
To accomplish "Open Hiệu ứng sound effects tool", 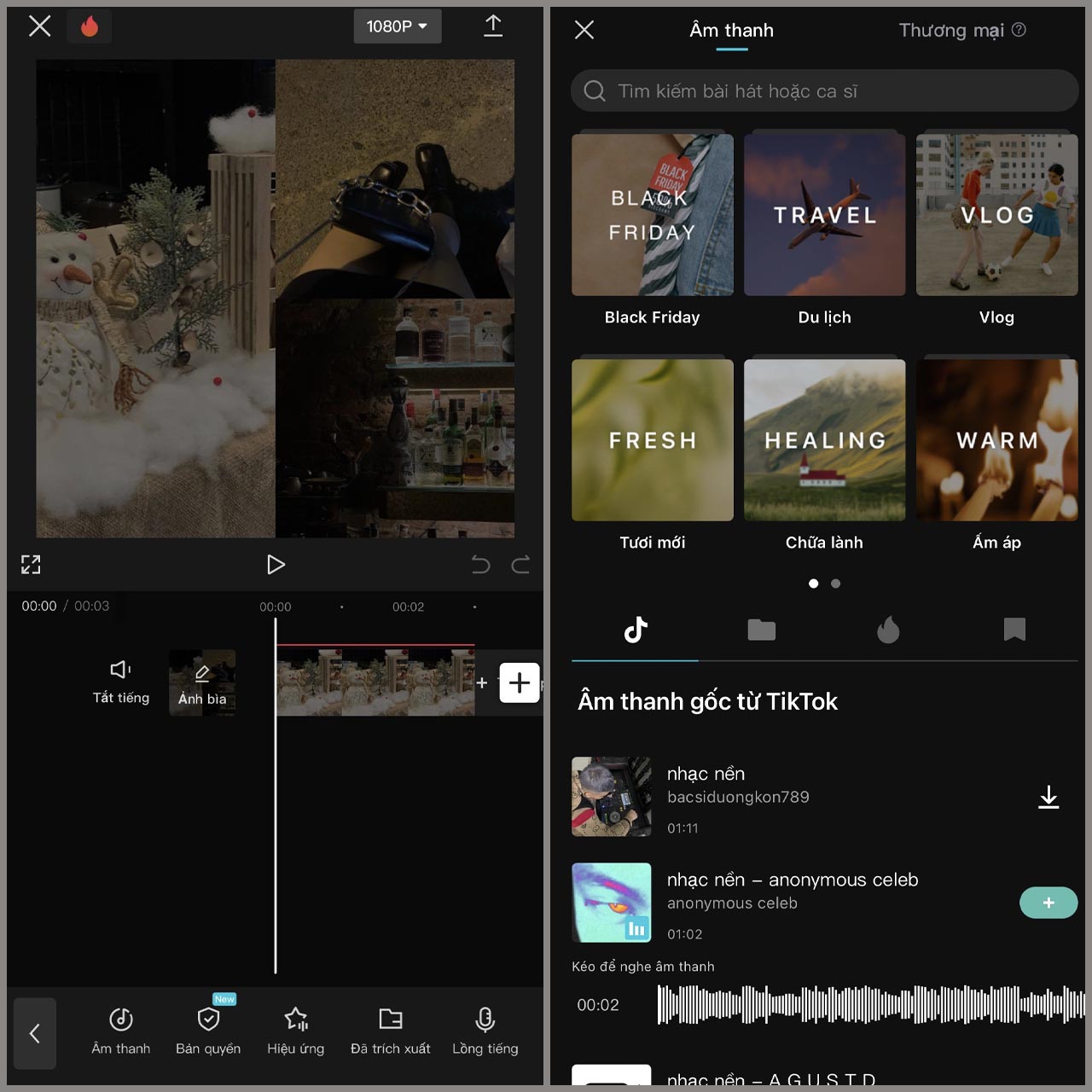I will pos(295,1030).
